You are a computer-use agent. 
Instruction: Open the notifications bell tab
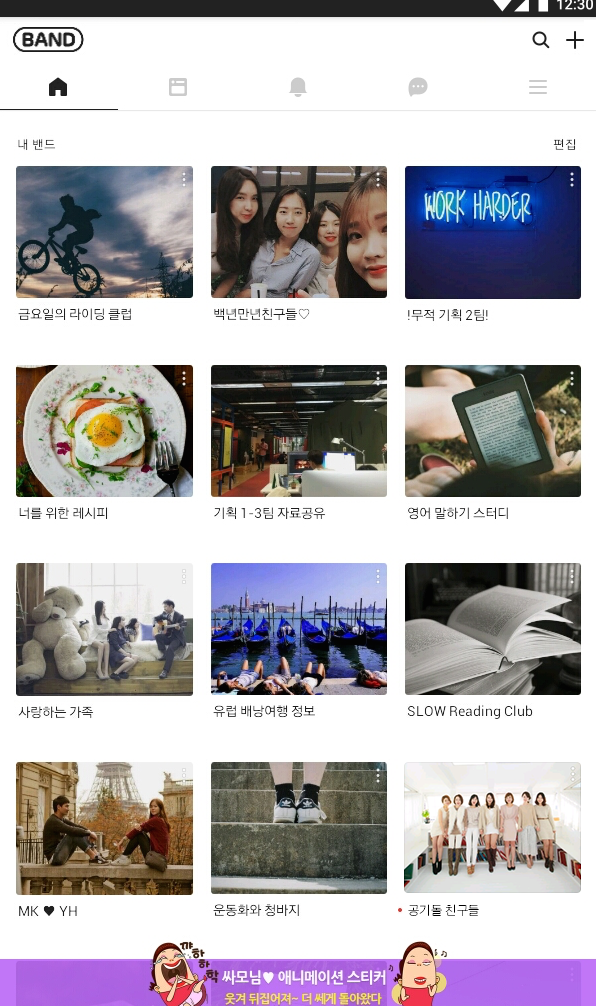coord(298,87)
